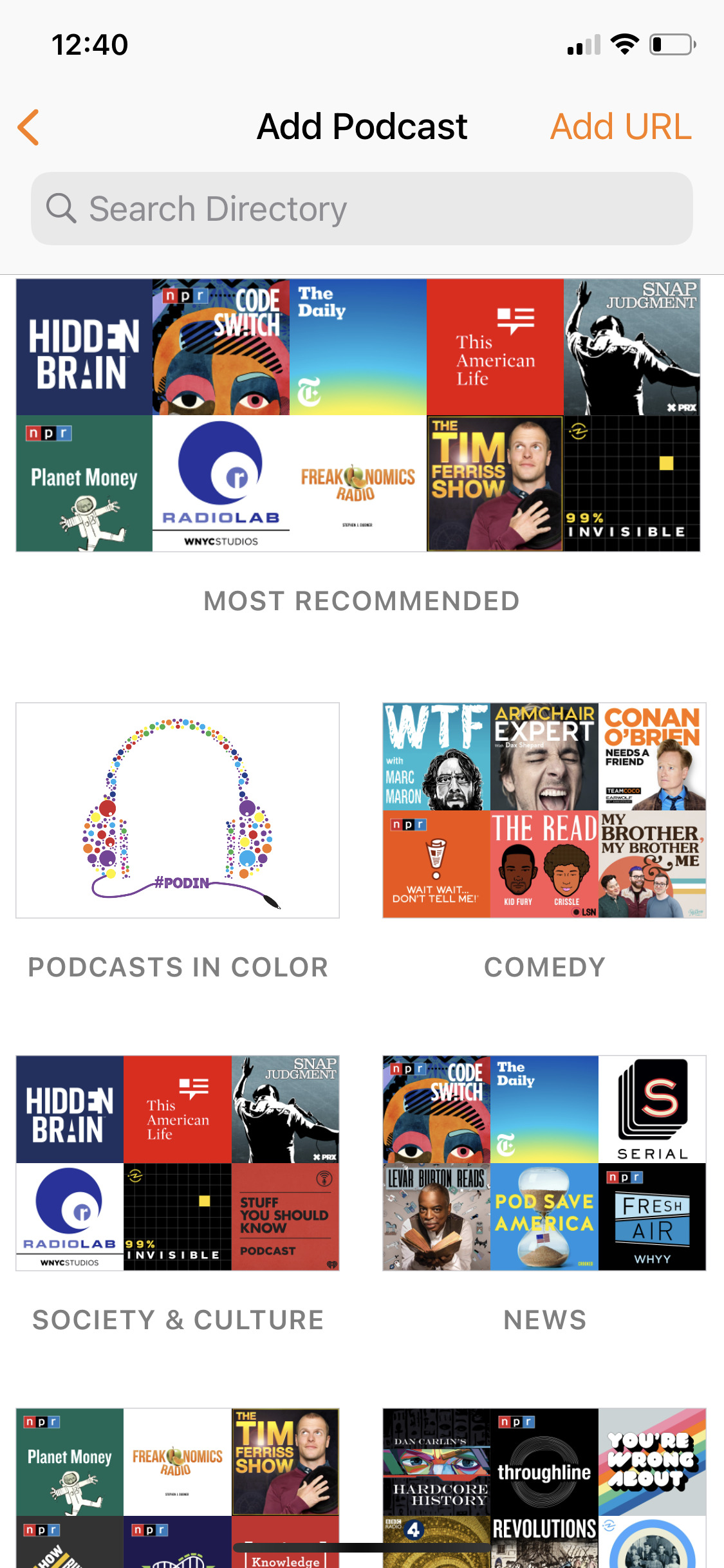Tap the Search Directory field
724x1568 pixels.
coord(362,207)
